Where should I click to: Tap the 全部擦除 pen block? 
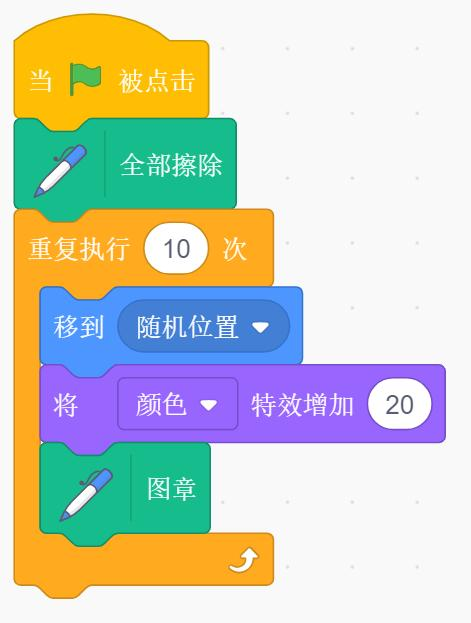(125, 164)
